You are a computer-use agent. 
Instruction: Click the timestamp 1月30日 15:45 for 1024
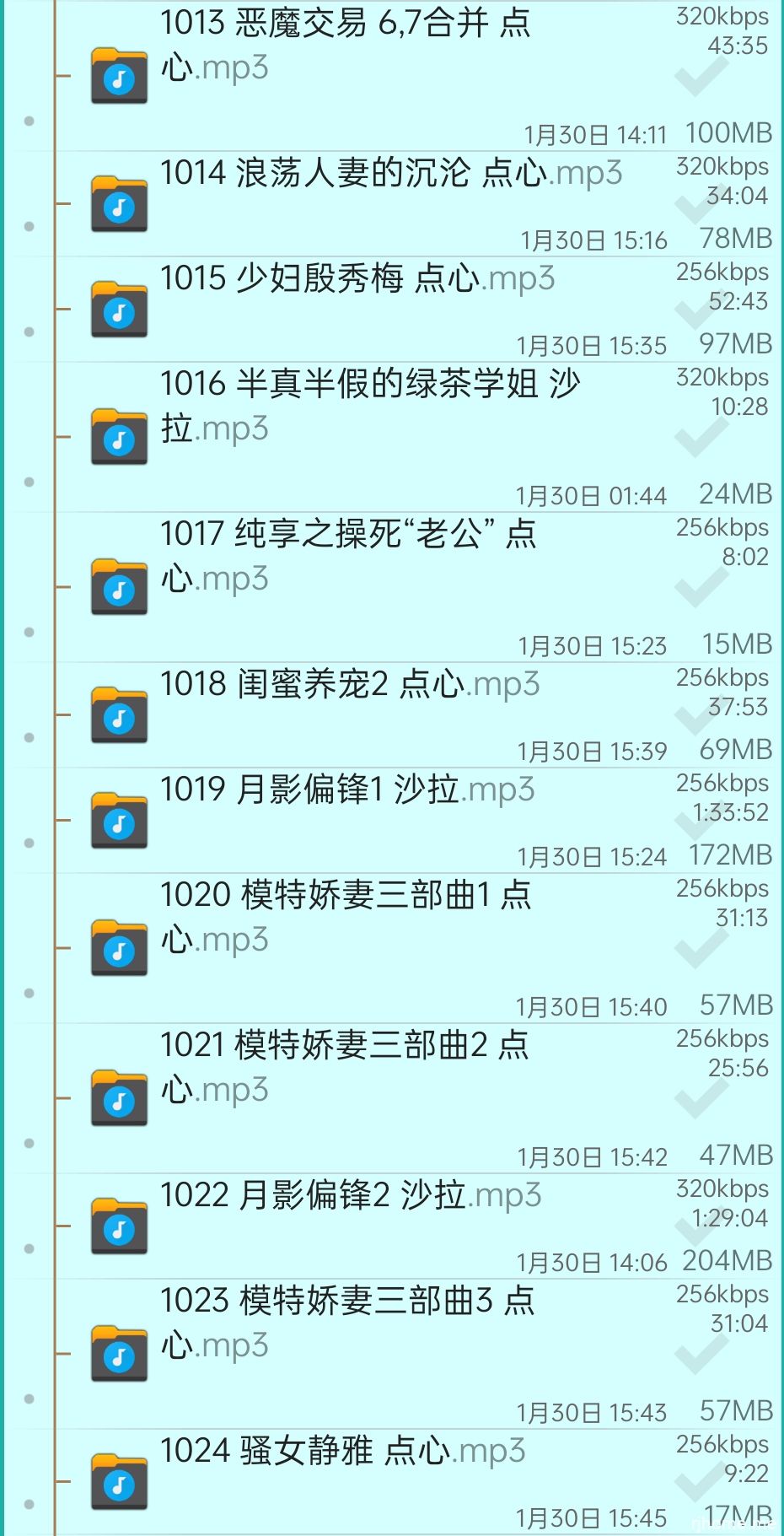tap(590, 1516)
